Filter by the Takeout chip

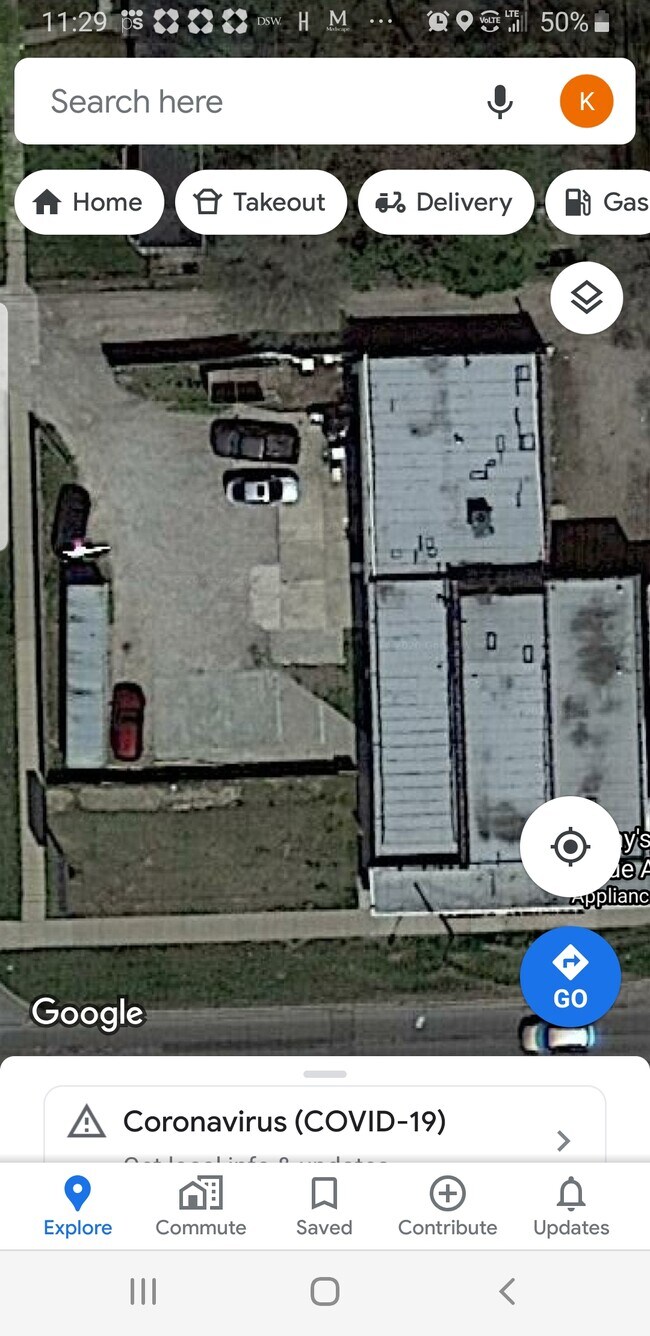pyautogui.click(x=261, y=202)
